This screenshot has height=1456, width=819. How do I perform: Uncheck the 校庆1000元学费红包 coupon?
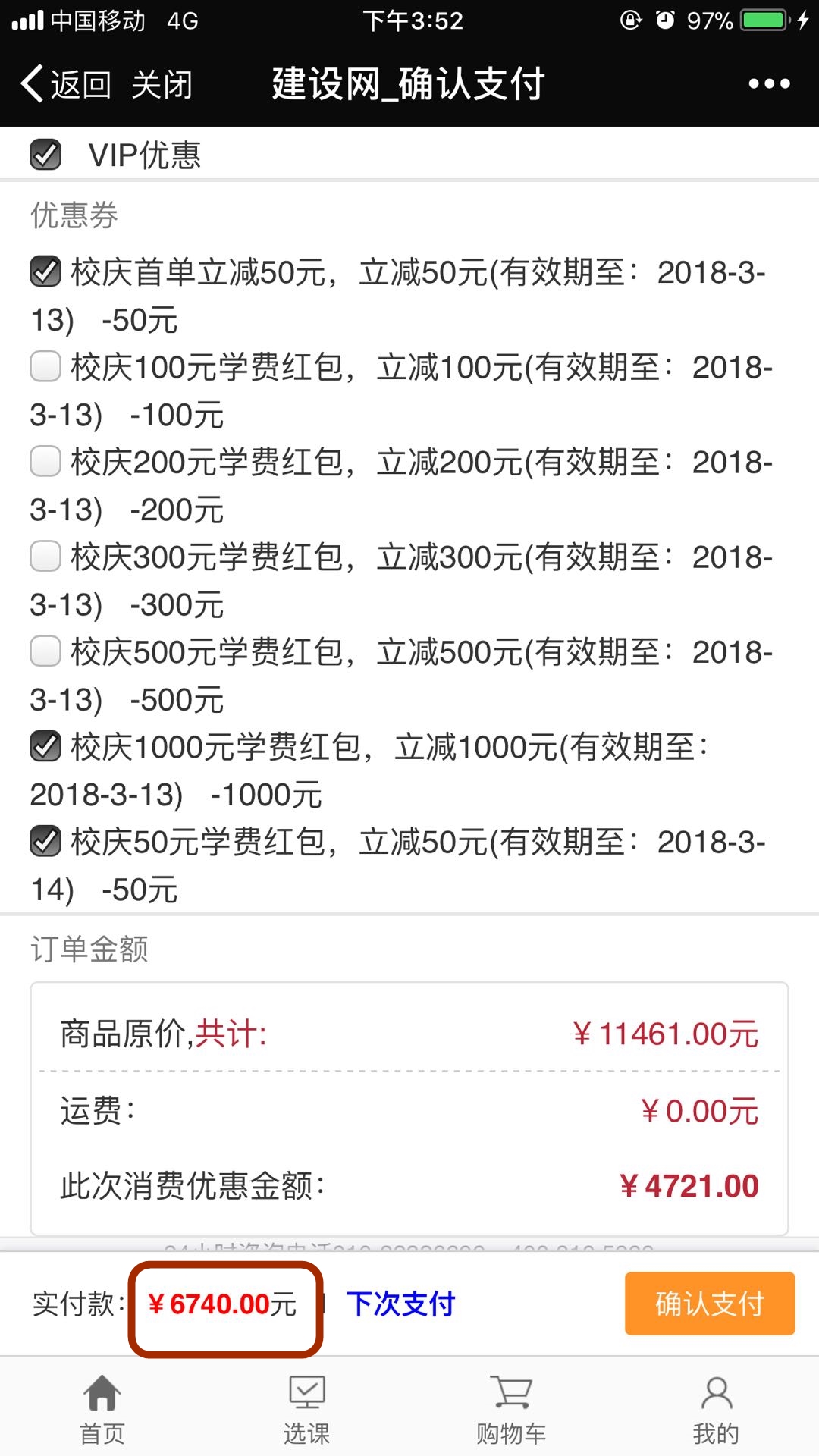45,747
